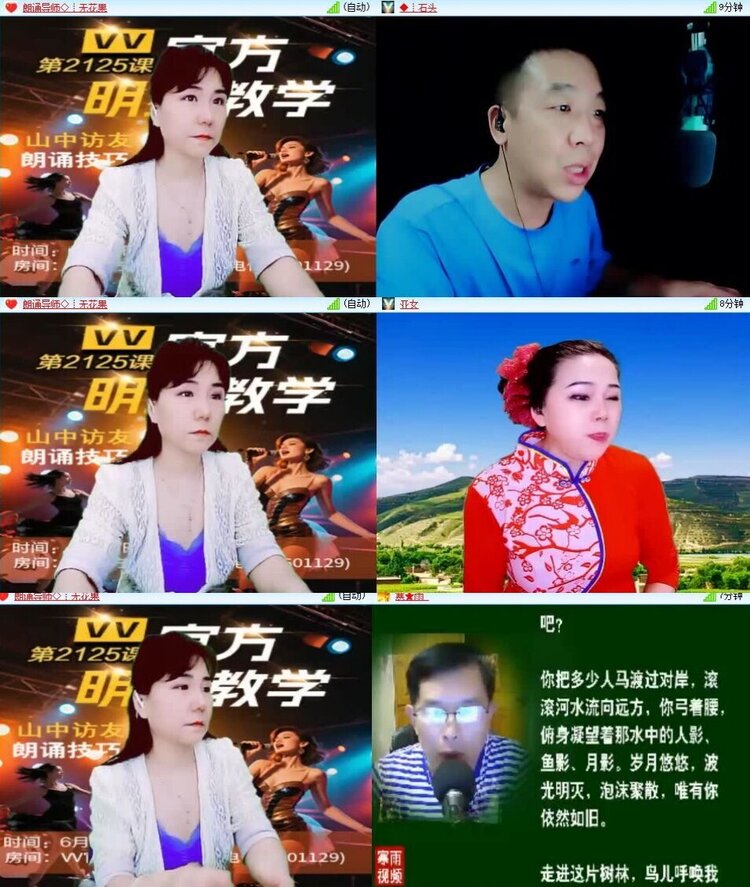Click the heart icon in the middle row header
Viewport: 750px width, 887px height.
point(12,302)
